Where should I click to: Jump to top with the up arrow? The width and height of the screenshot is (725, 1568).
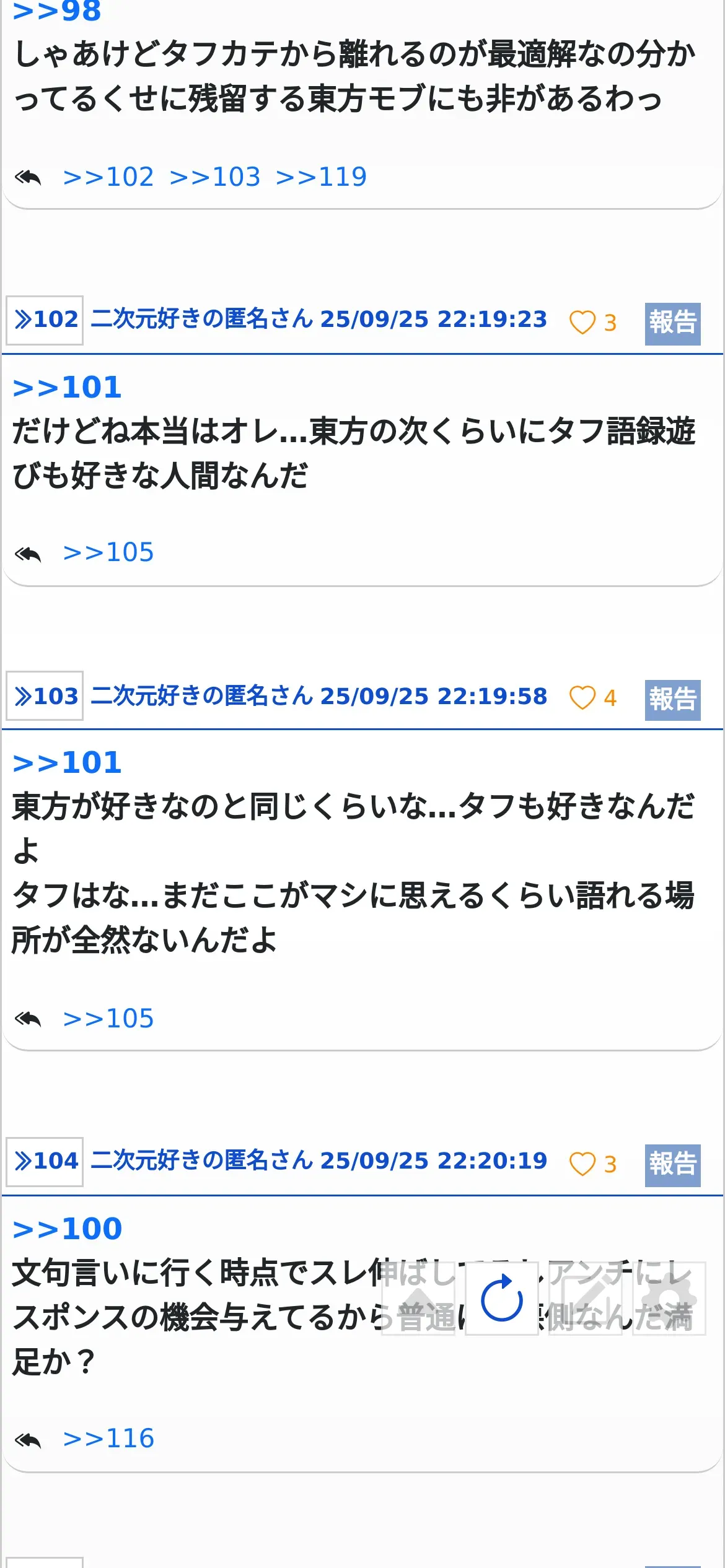[418, 1298]
